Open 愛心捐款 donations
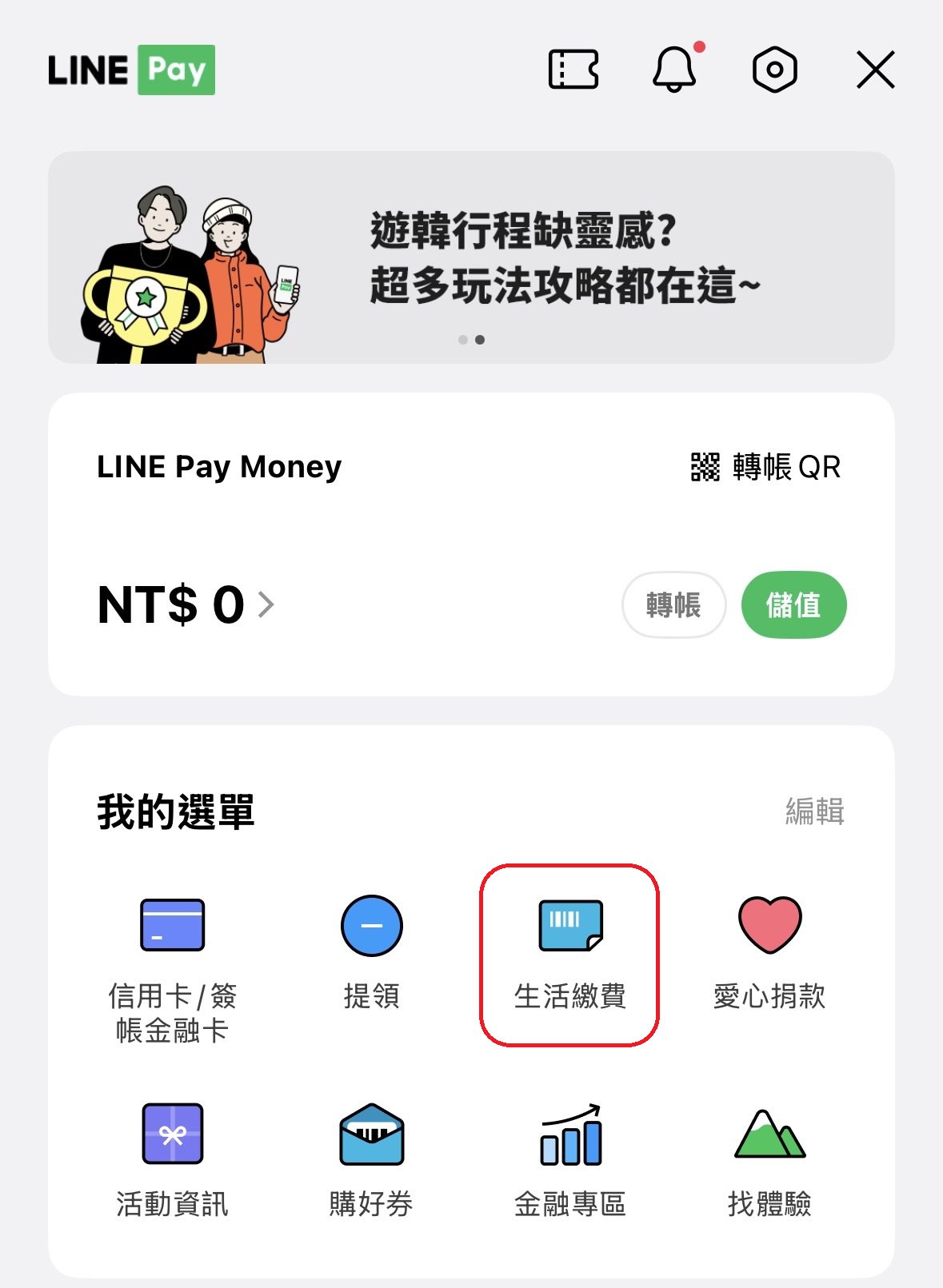Viewport: 943px width, 1288px height. 769,951
